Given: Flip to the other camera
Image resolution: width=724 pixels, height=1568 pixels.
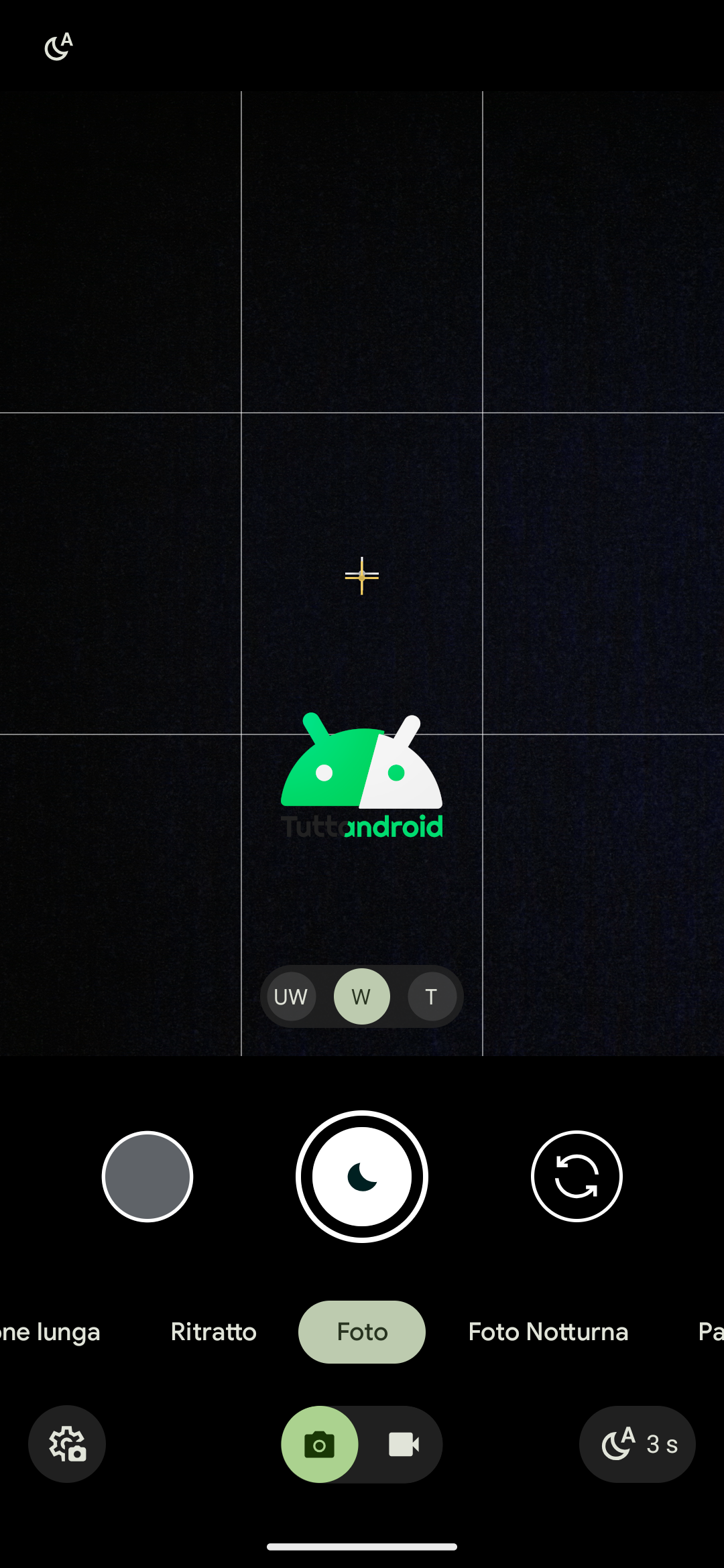Looking at the screenshot, I should (577, 1177).
